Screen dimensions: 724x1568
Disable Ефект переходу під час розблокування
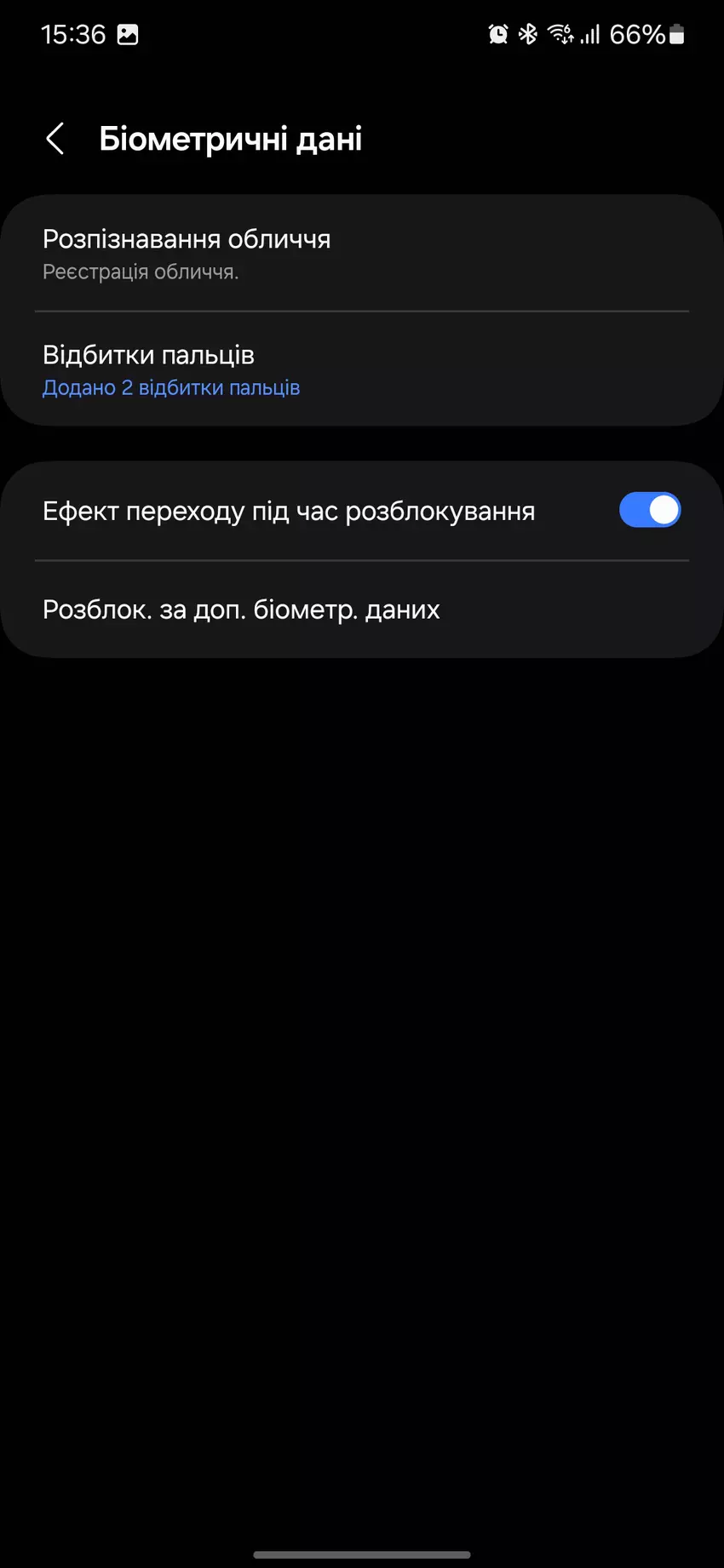click(x=649, y=511)
